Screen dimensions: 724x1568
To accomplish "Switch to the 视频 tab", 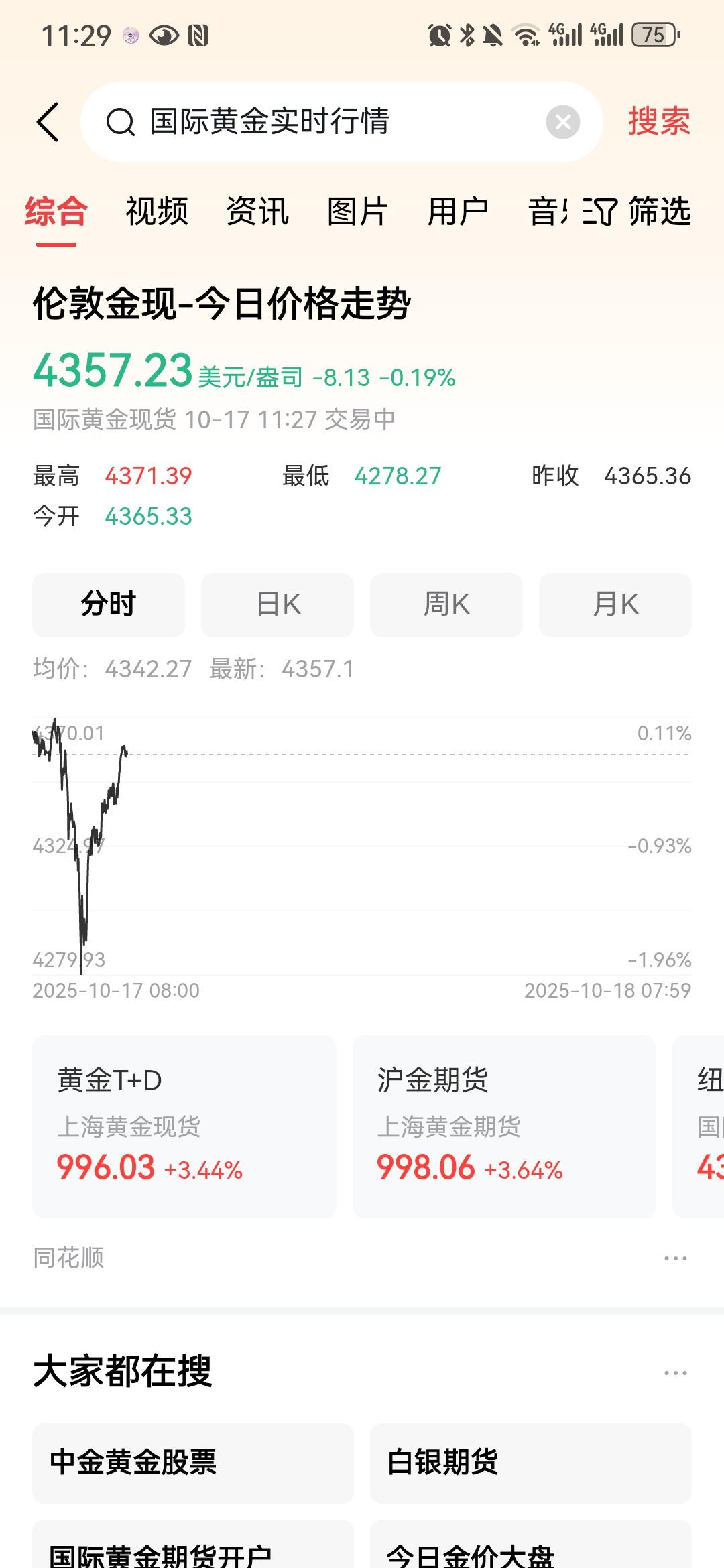I will pos(157,212).
